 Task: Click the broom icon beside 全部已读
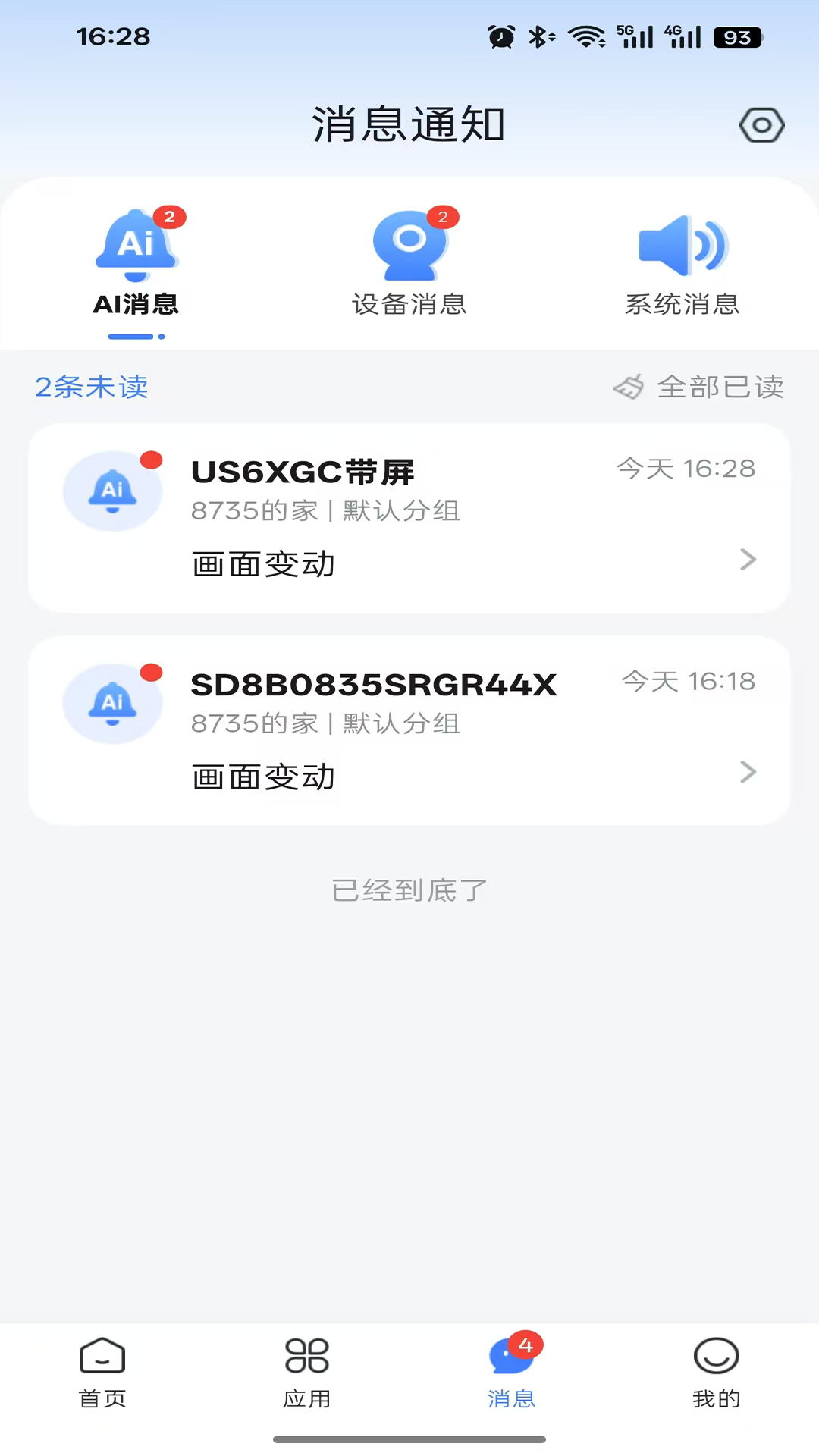(629, 387)
